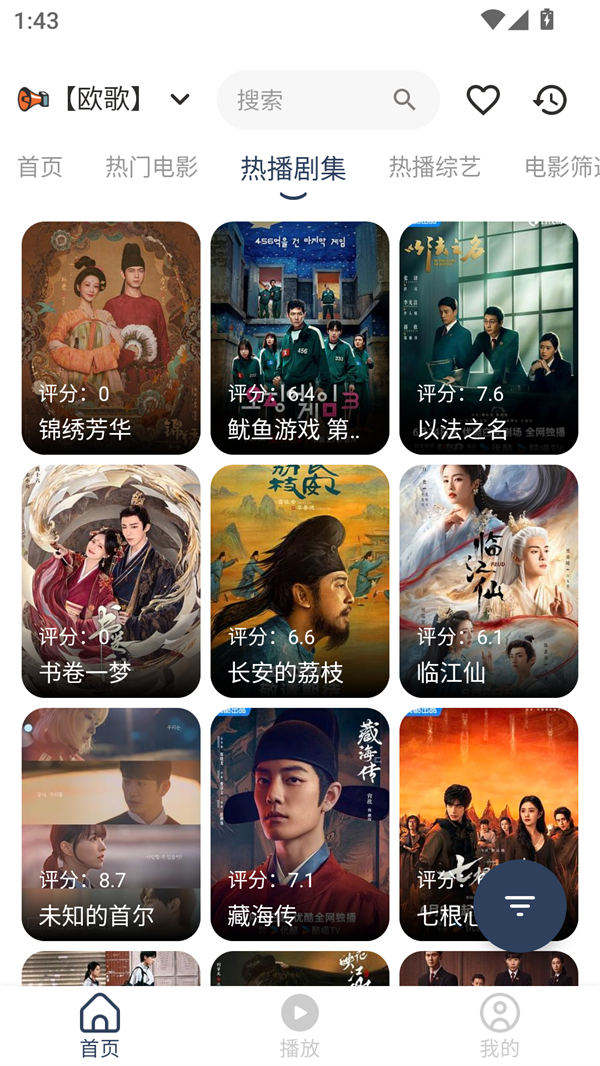The width and height of the screenshot is (600, 1066).
Task: Select the 长安的荔枝 poster
Action: coord(300,581)
